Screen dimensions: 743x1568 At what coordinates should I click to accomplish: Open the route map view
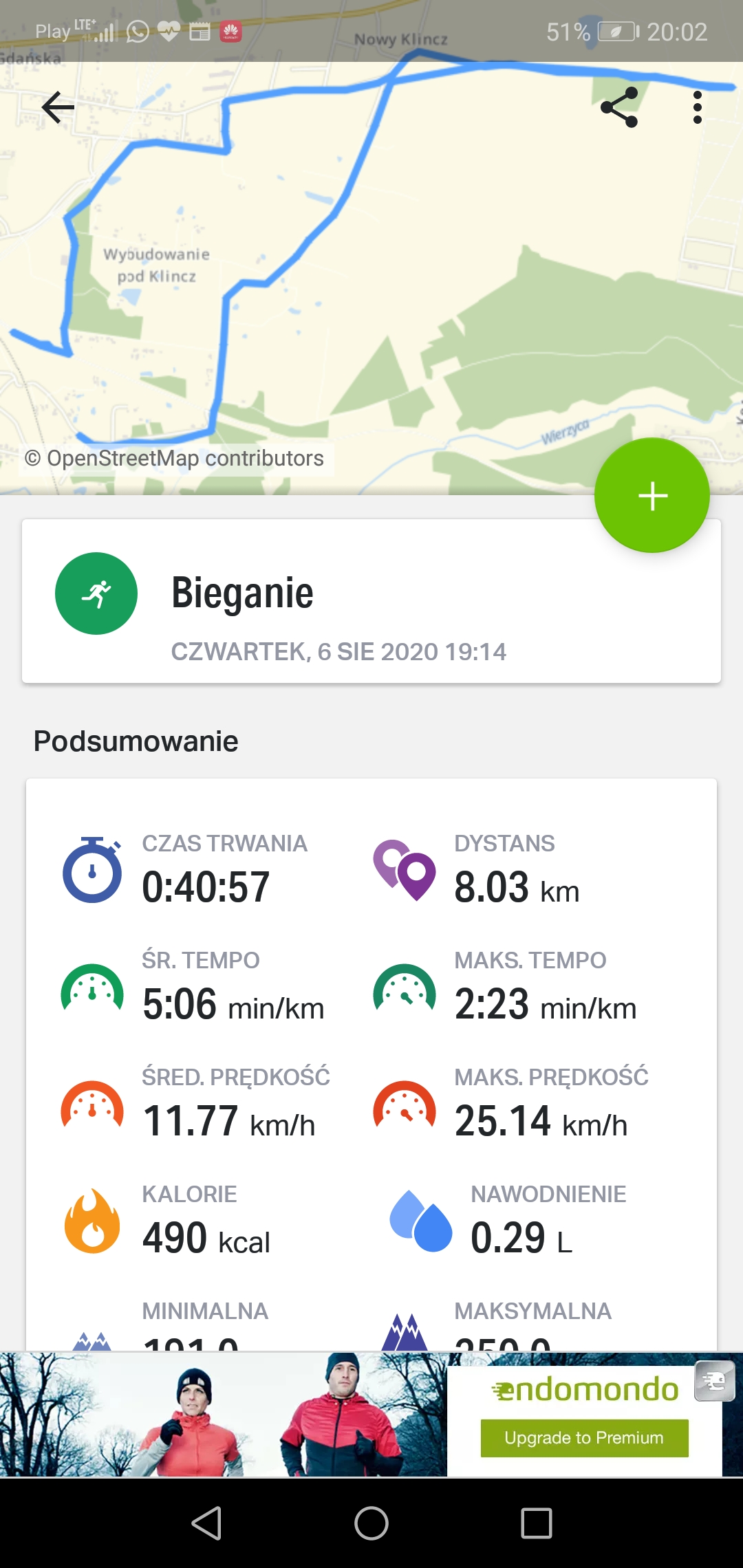(371, 275)
